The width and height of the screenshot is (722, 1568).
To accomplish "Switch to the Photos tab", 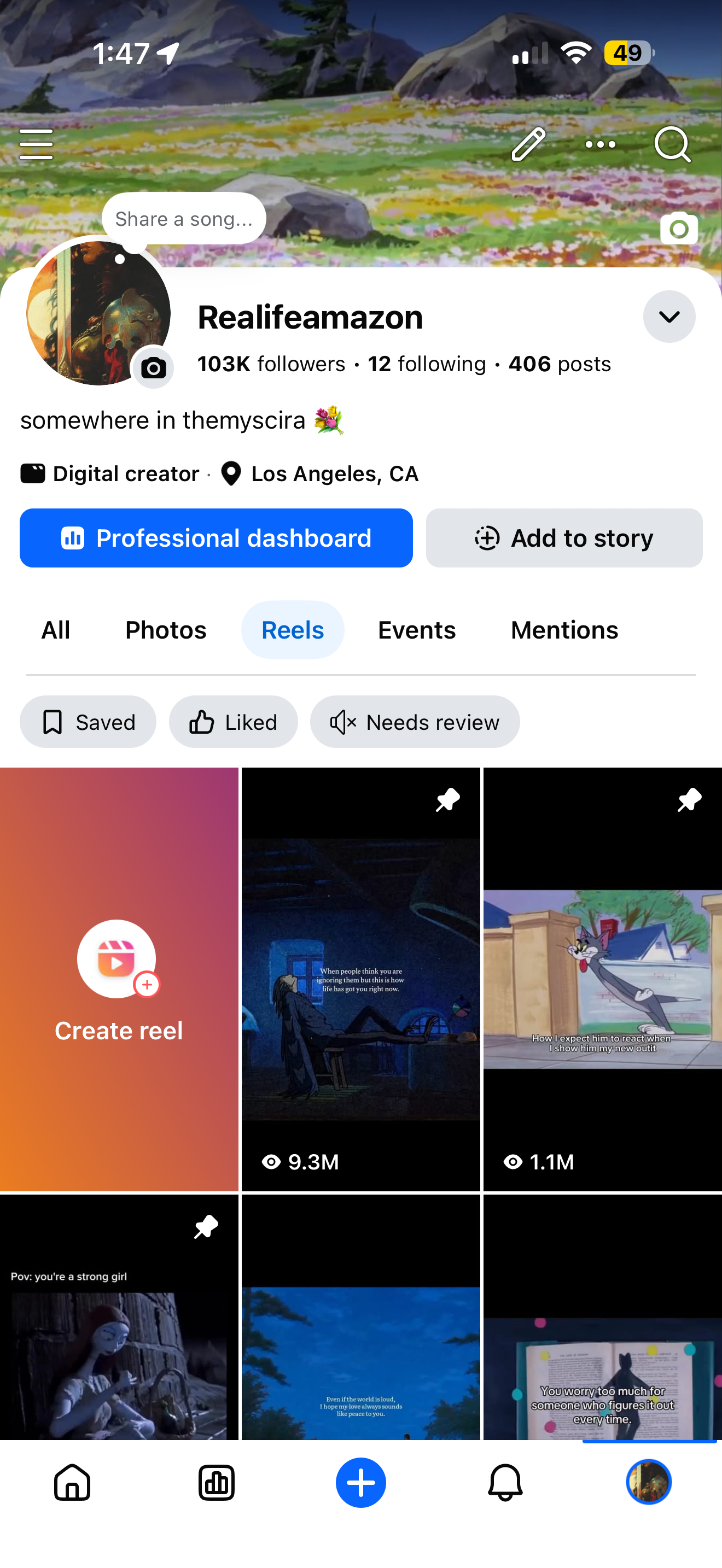I will click(x=166, y=630).
